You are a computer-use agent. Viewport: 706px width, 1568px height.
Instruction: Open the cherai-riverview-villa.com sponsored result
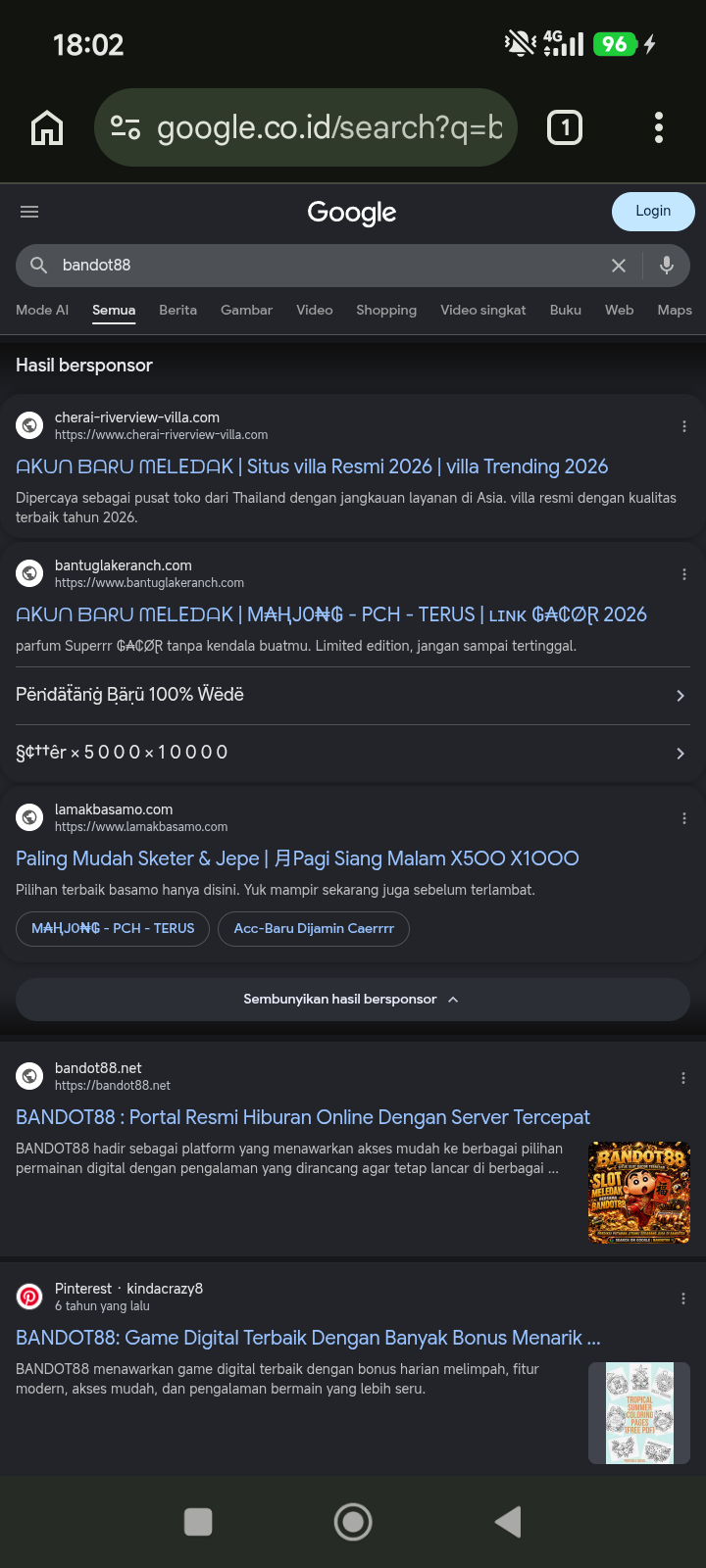coord(312,466)
